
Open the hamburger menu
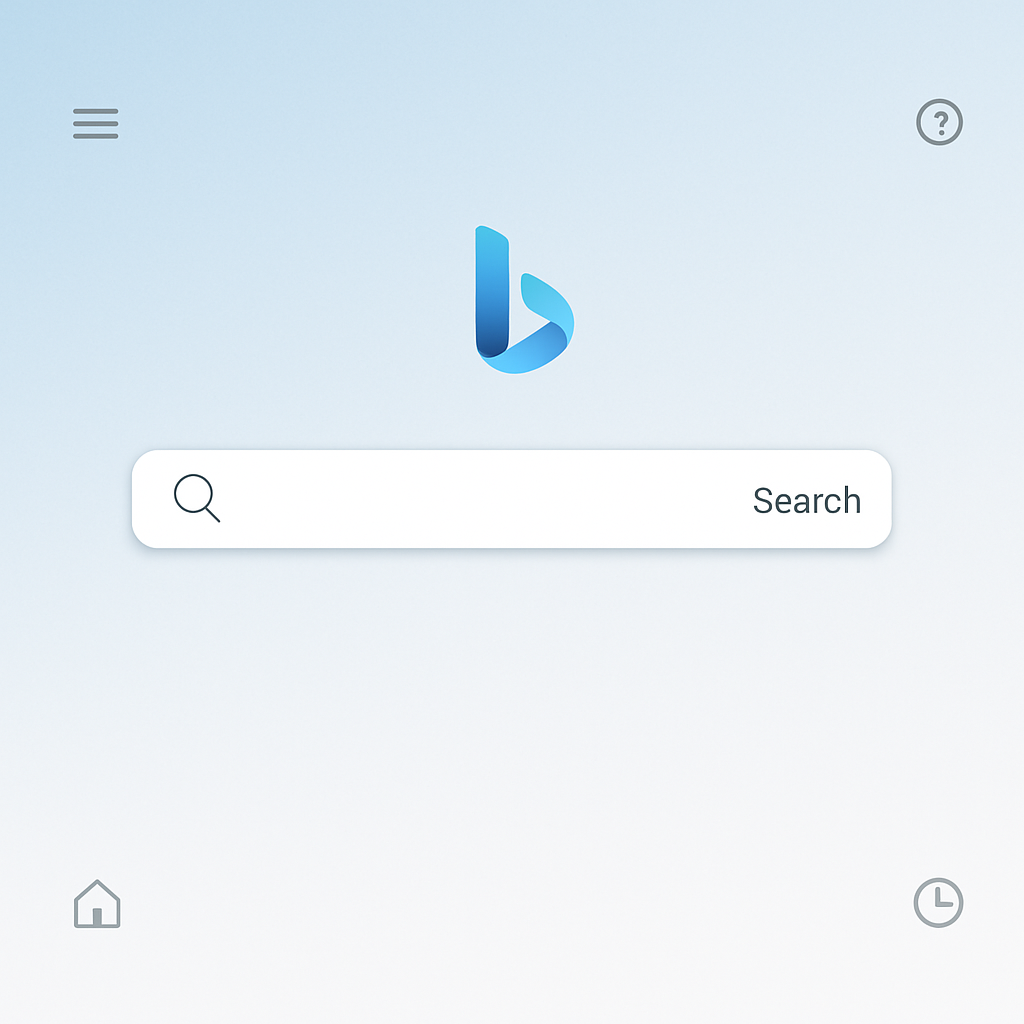tap(96, 123)
